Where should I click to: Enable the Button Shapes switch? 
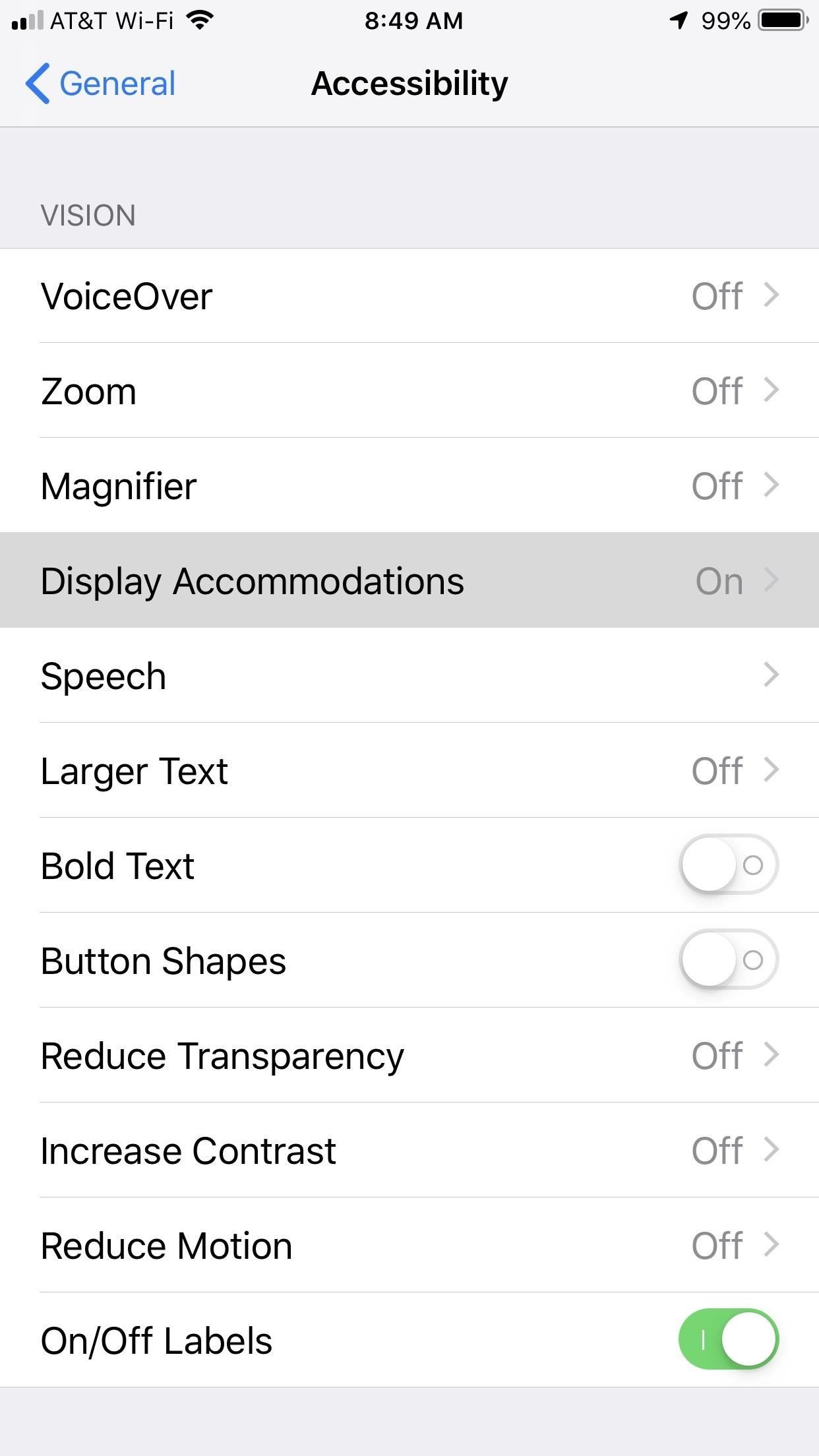click(728, 959)
